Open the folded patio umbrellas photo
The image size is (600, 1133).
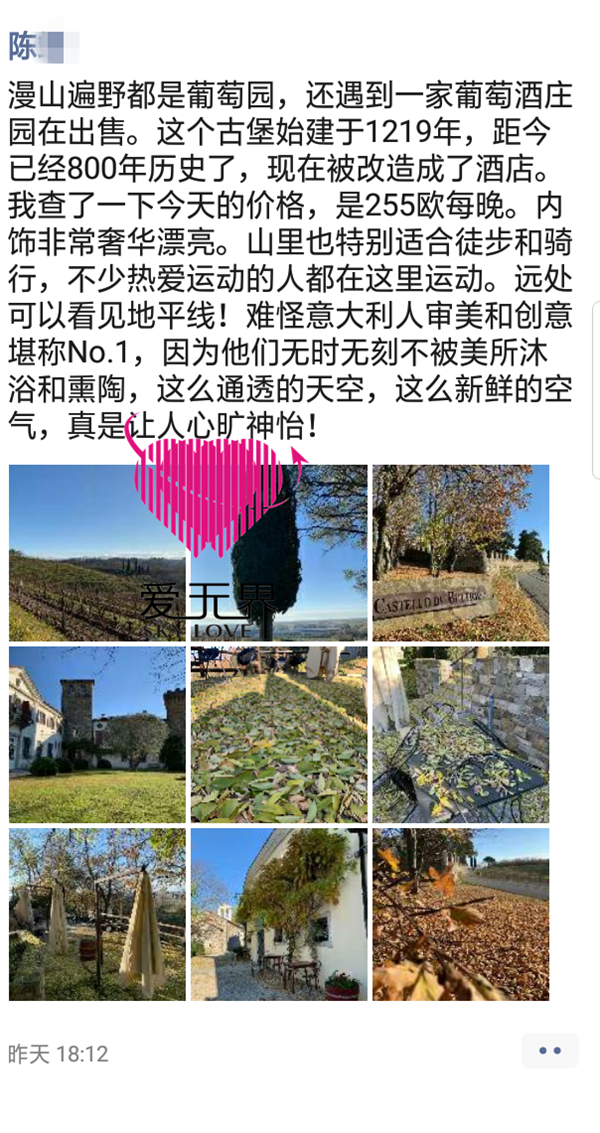pos(97,914)
